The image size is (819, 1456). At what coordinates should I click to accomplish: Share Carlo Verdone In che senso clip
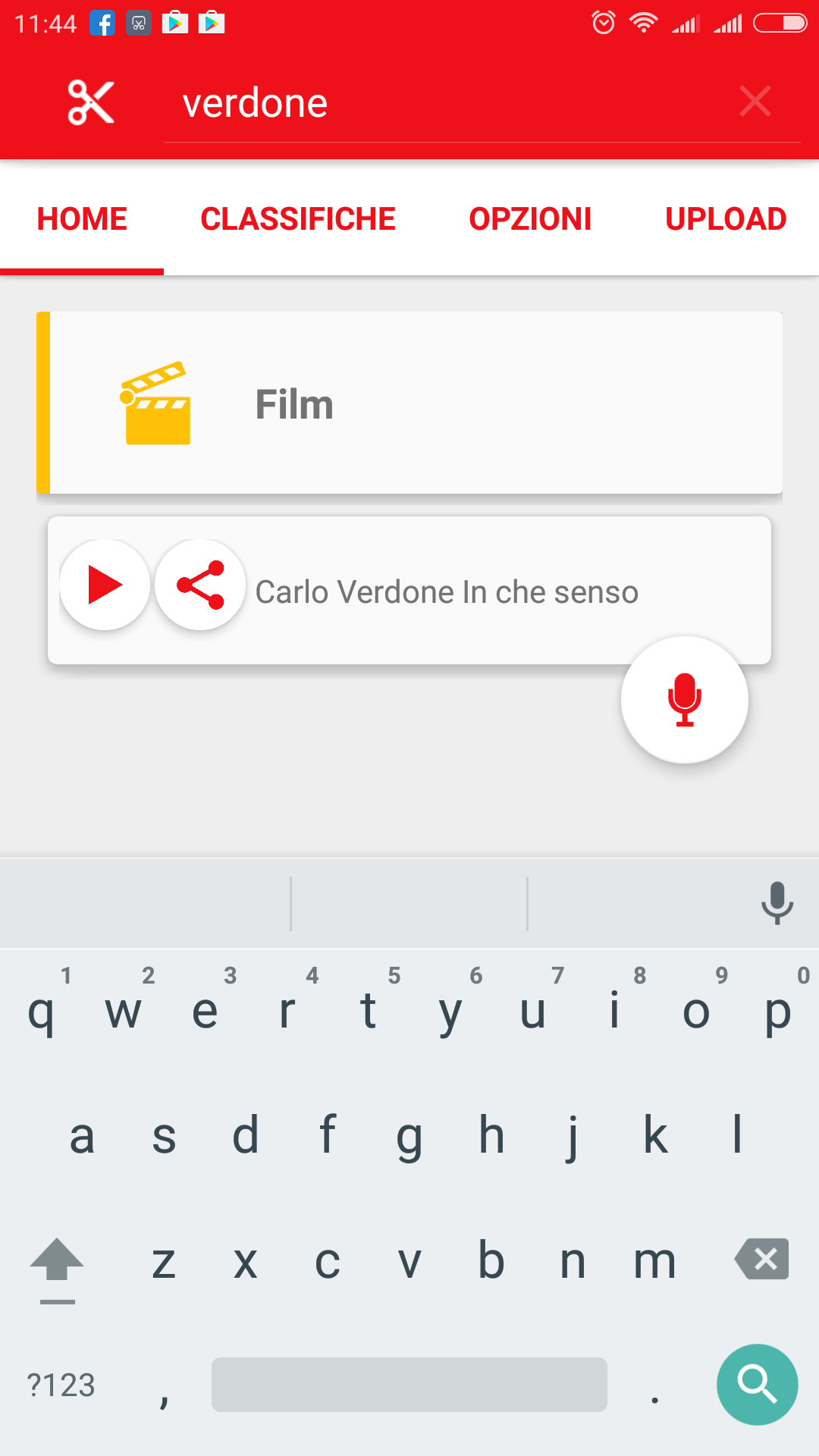[x=200, y=585]
